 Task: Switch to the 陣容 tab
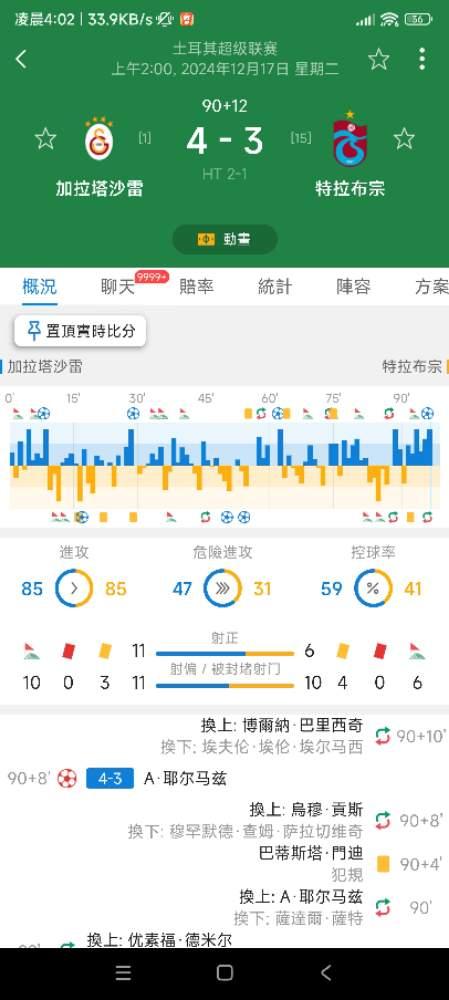(x=353, y=286)
